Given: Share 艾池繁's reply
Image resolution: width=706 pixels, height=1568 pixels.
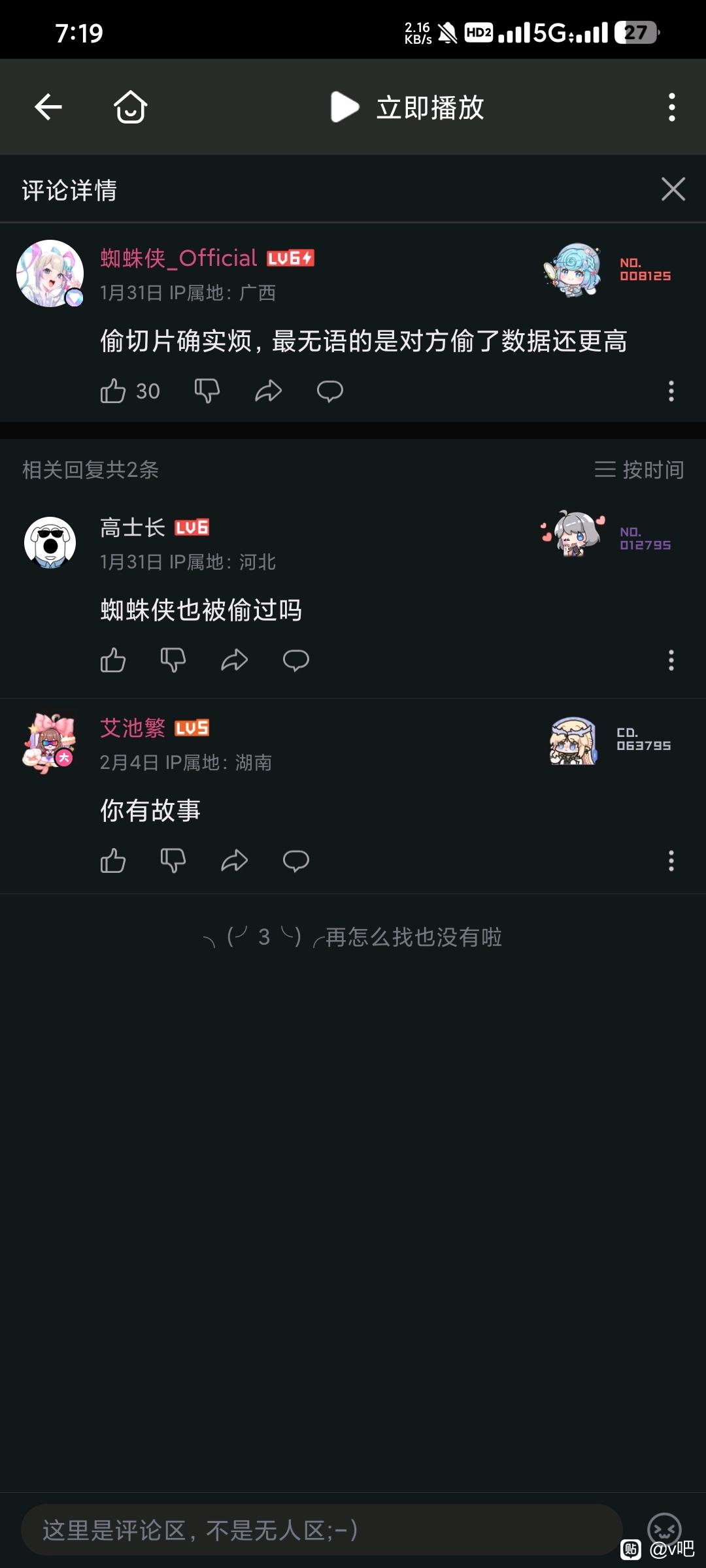Looking at the screenshot, I should pyautogui.click(x=234, y=860).
